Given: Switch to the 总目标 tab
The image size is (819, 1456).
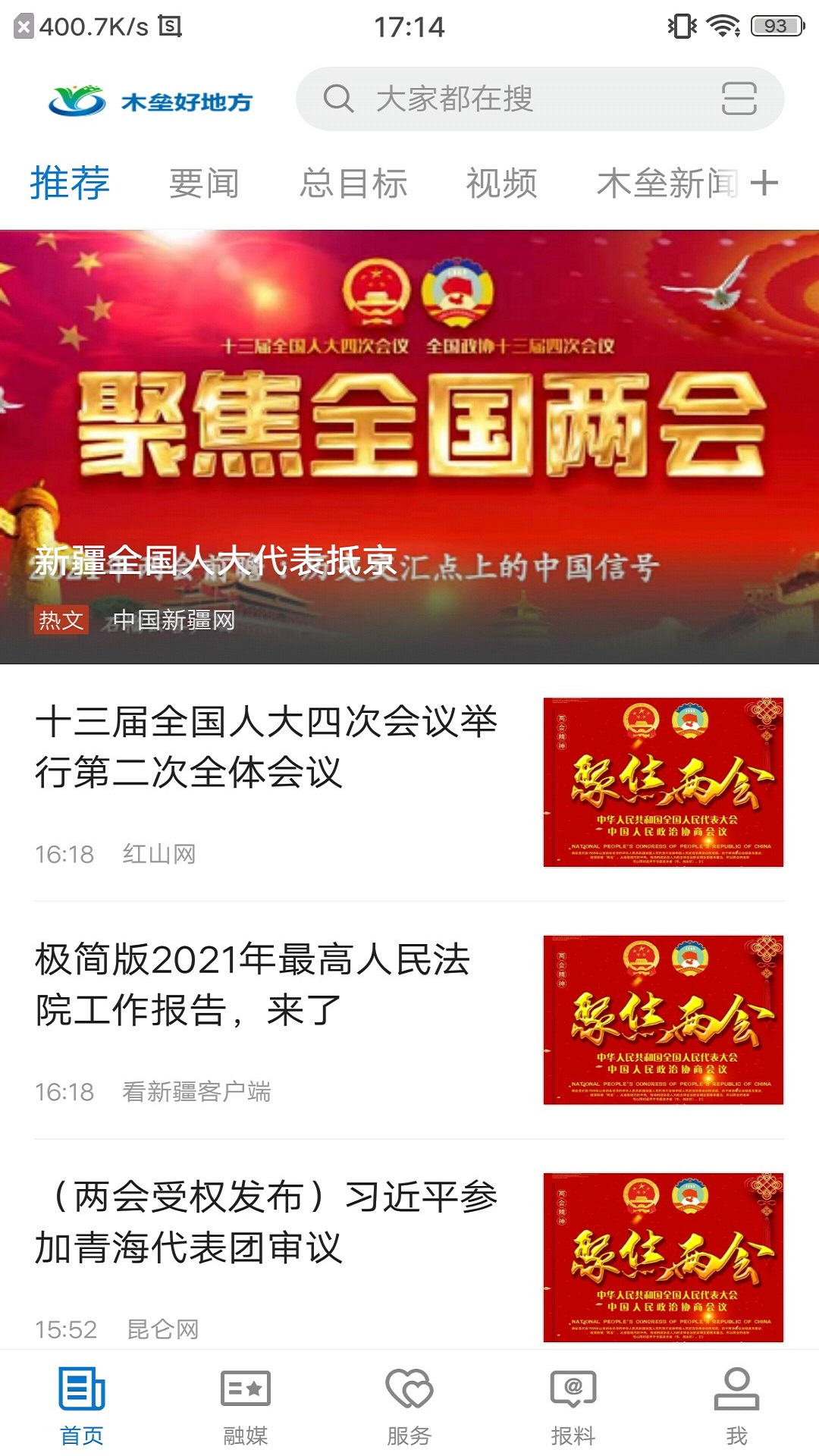Looking at the screenshot, I should (353, 184).
